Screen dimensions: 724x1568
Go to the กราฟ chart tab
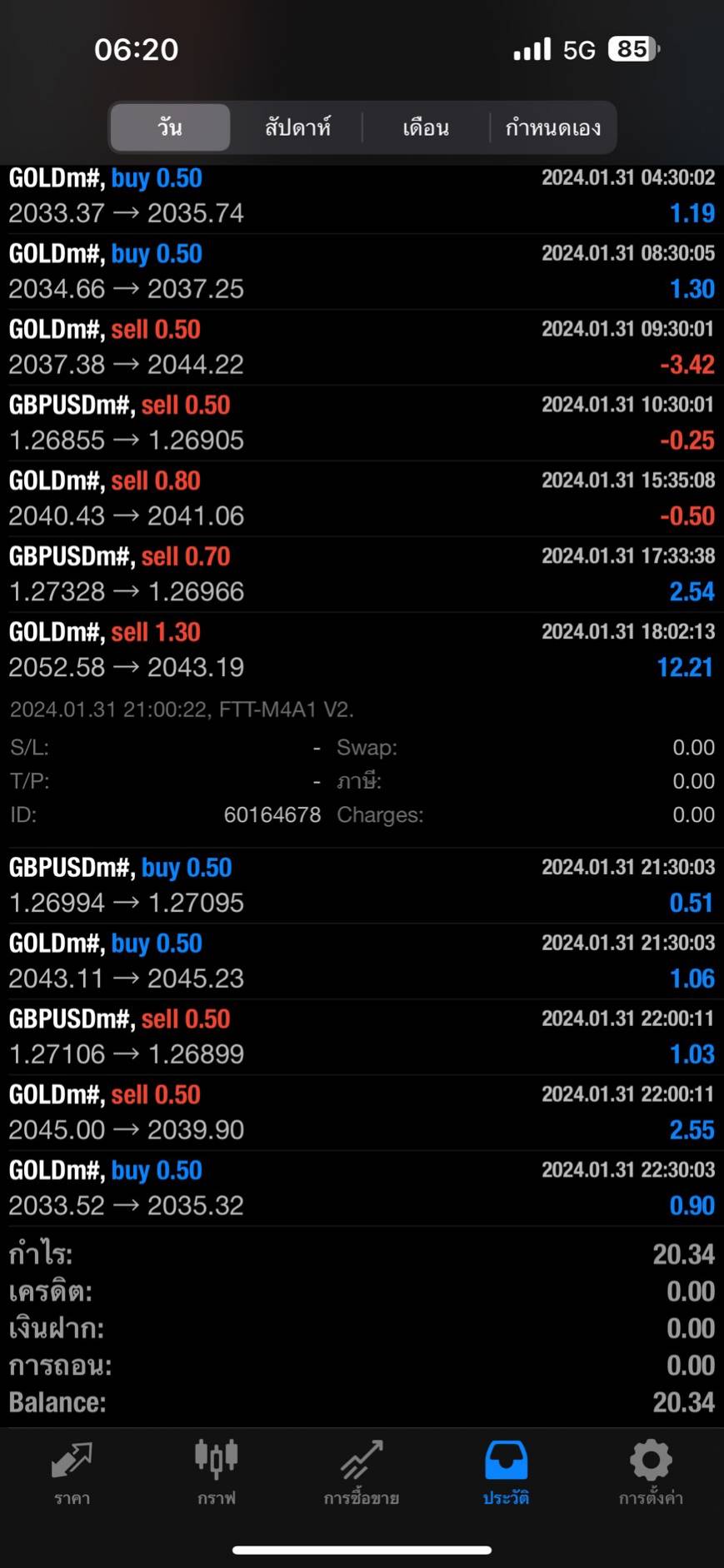[217, 1473]
